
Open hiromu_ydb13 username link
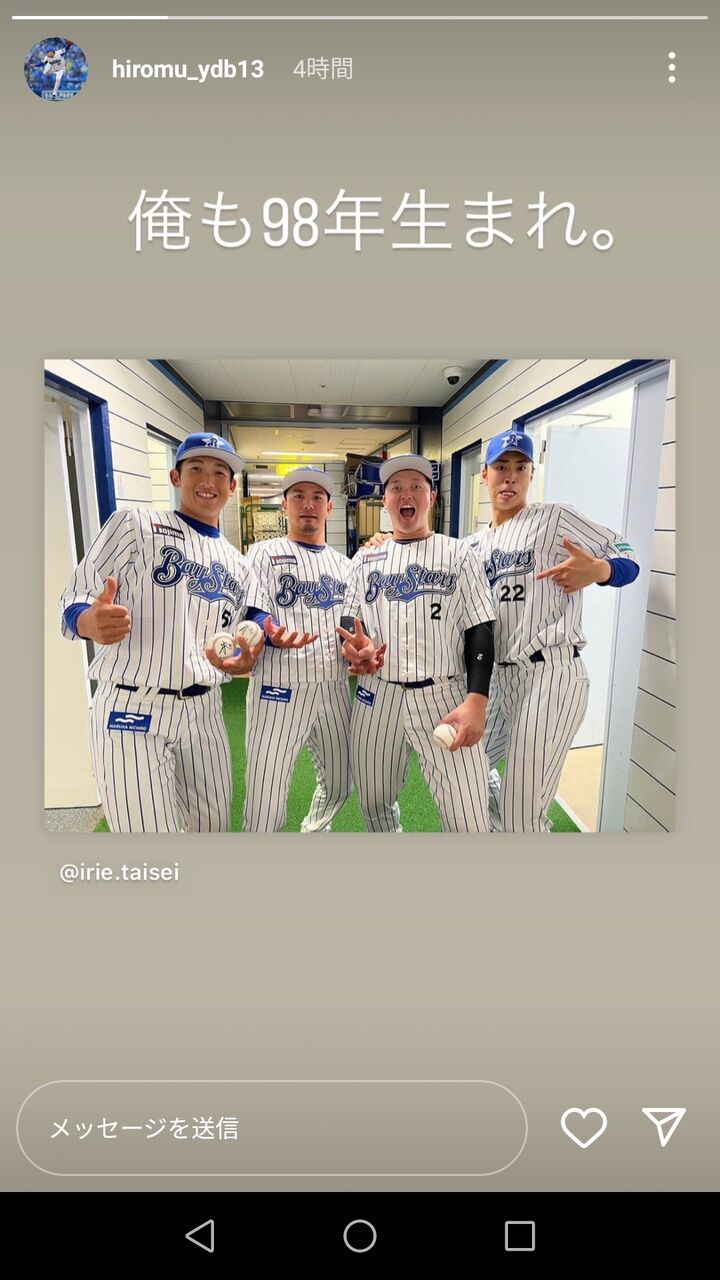click(x=188, y=69)
